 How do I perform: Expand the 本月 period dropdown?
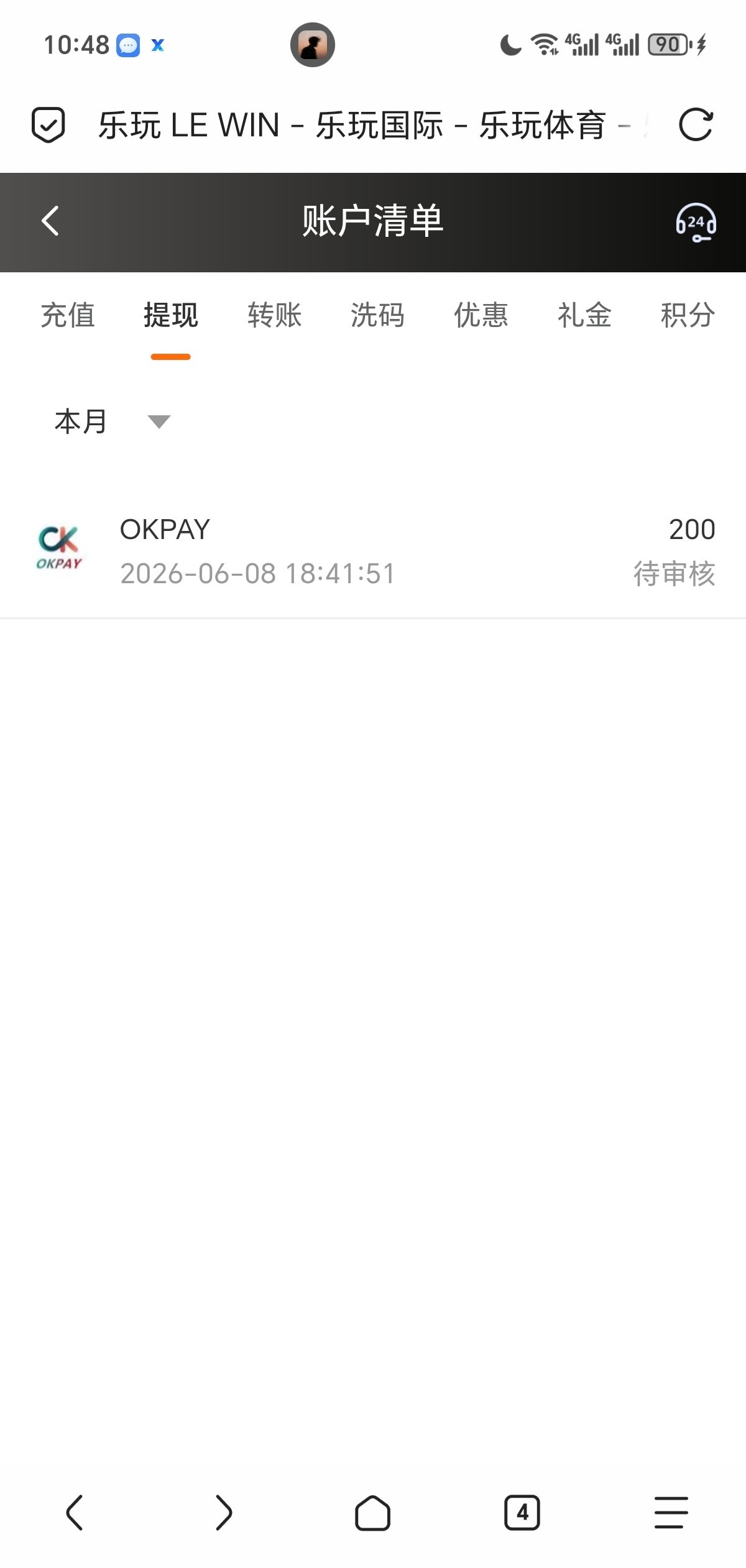pyautogui.click(x=113, y=422)
